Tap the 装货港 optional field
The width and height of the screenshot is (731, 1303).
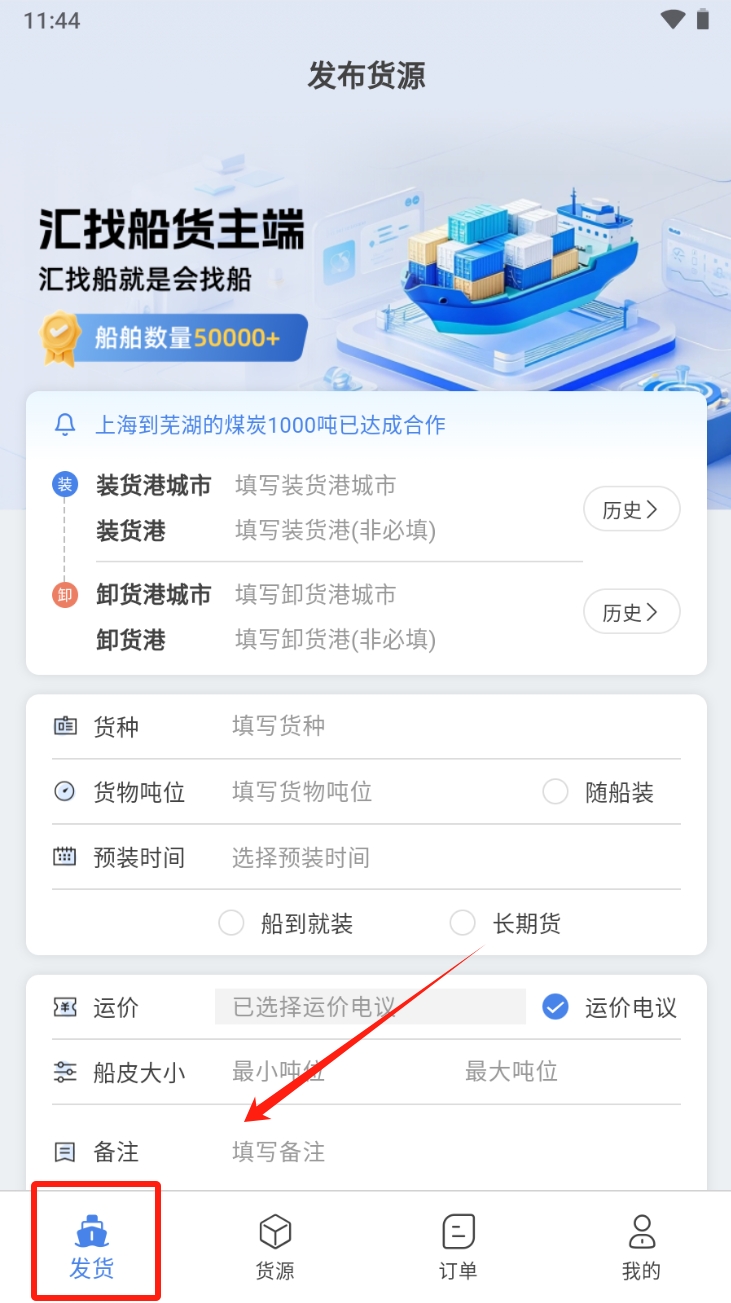pyautogui.click(x=400, y=530)
